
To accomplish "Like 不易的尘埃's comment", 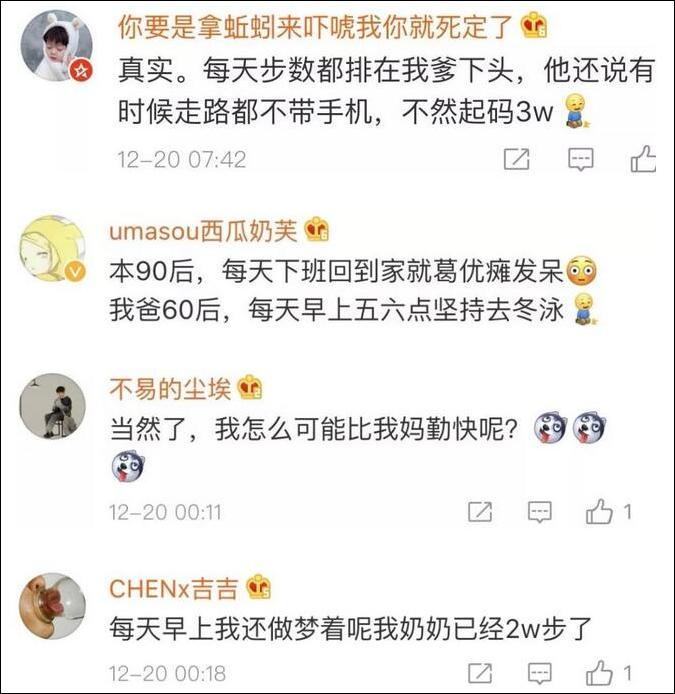I will click(x=600, y=512).
